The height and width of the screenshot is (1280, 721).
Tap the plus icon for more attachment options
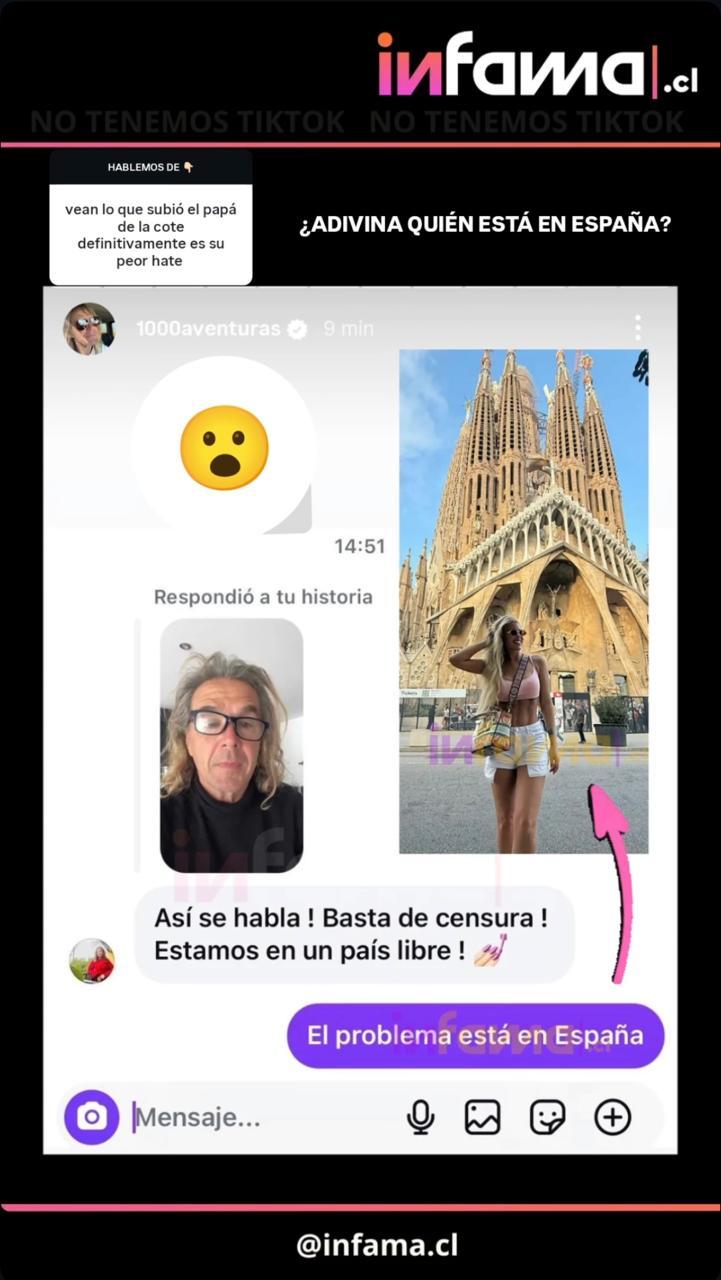coord(612,1117)
